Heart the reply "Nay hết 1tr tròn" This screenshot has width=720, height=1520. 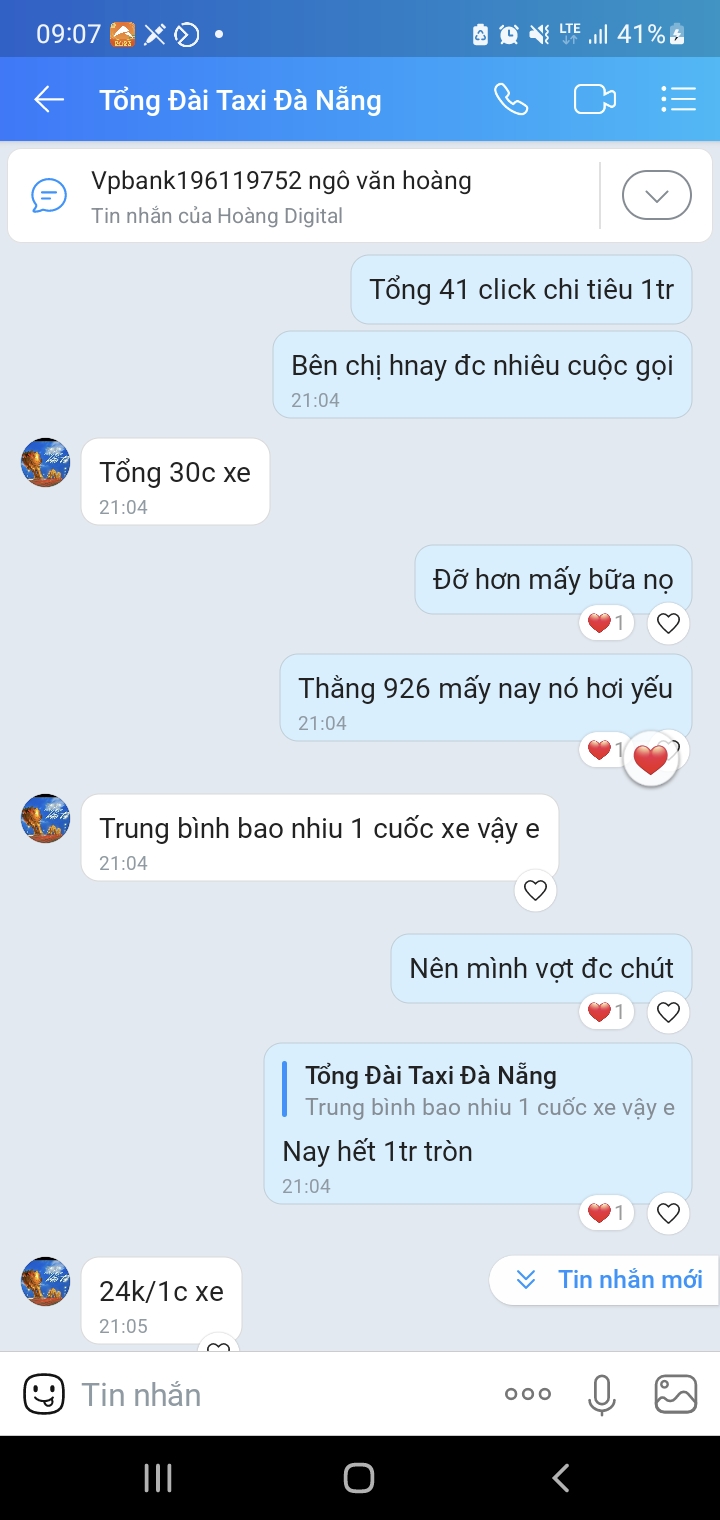[668, 1214]
